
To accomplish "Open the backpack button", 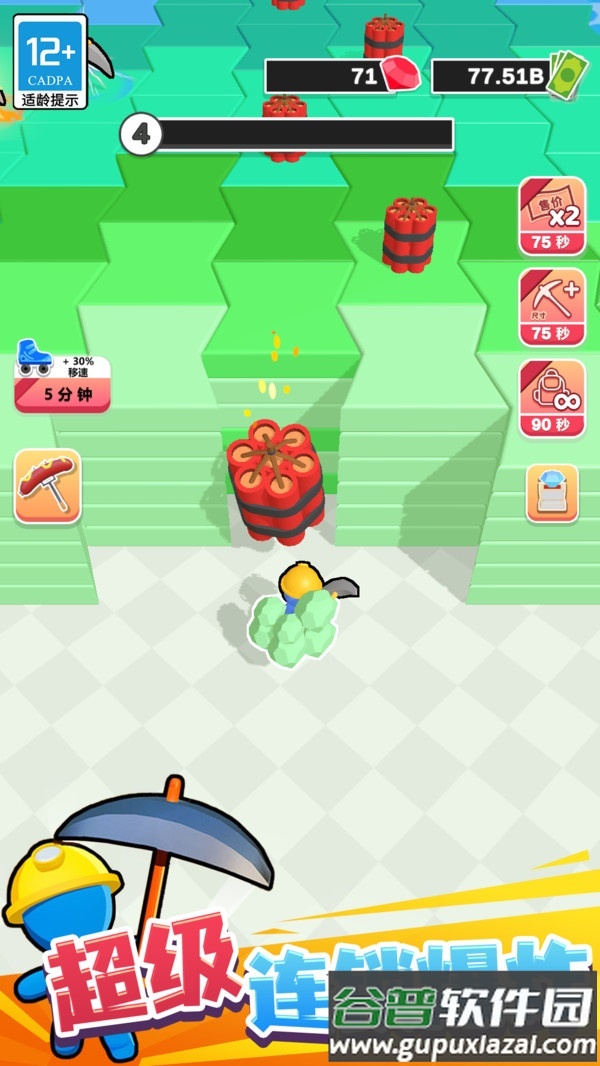I will (x=551, y=493).
